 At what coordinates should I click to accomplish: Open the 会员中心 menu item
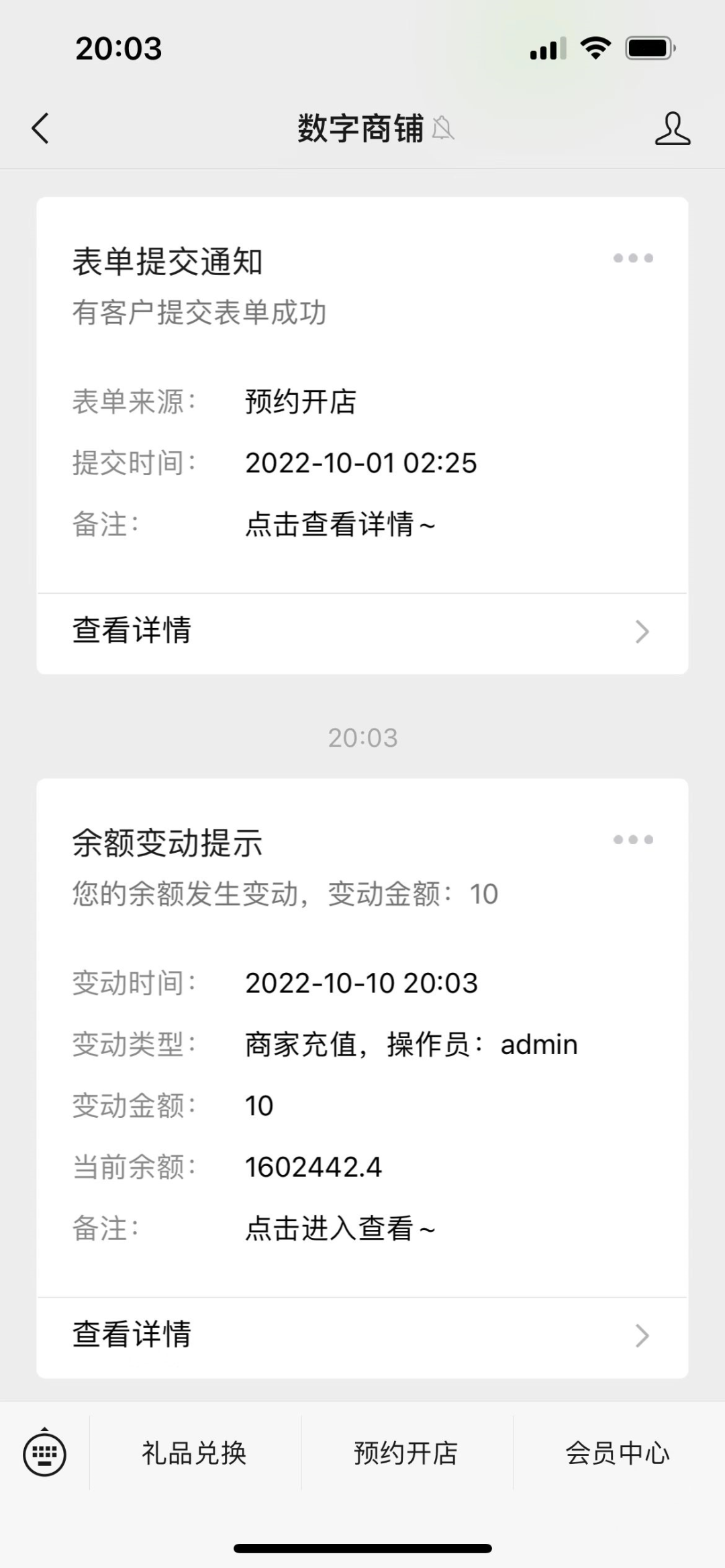pyautogui.click(x=618, y=1454)
